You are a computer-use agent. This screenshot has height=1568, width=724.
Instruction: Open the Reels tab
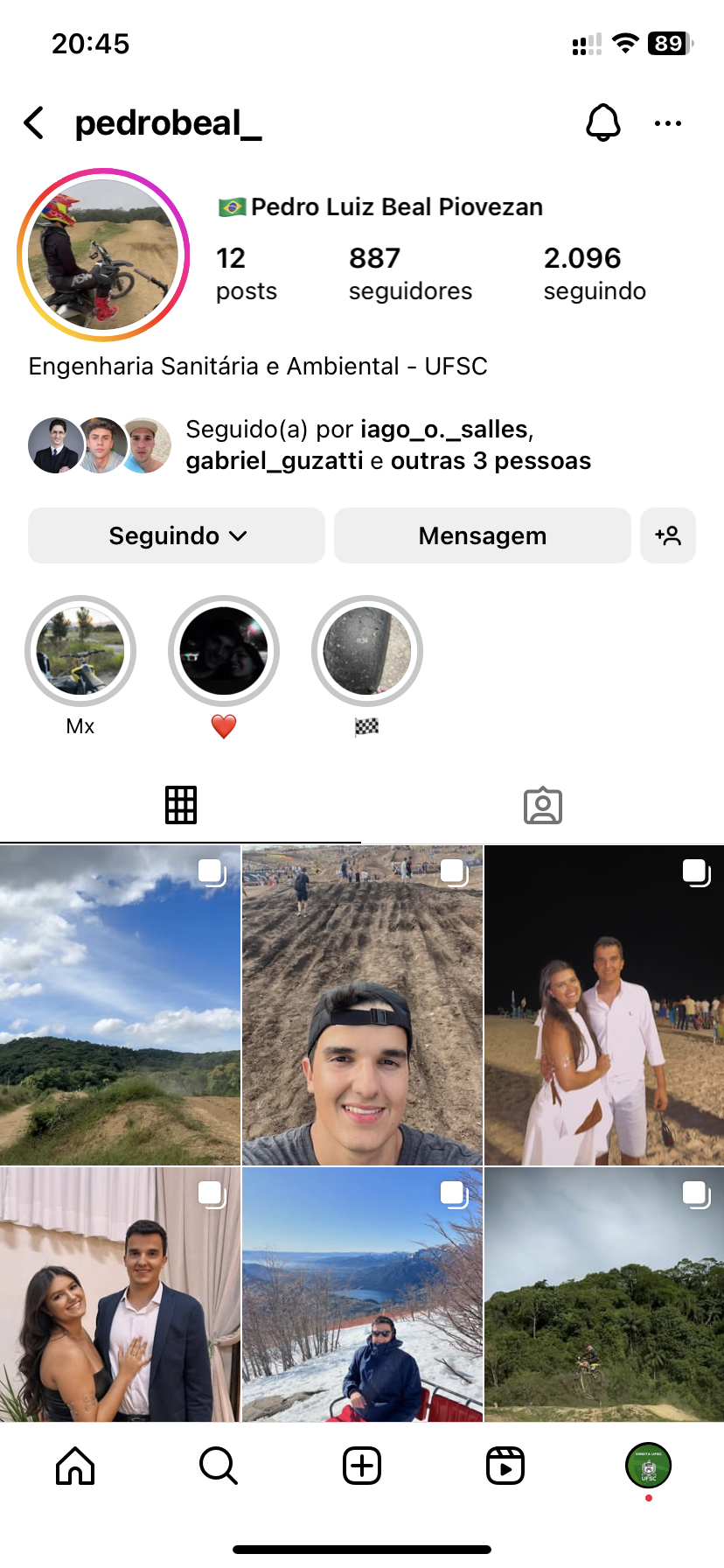click(x=505, y=1466)
